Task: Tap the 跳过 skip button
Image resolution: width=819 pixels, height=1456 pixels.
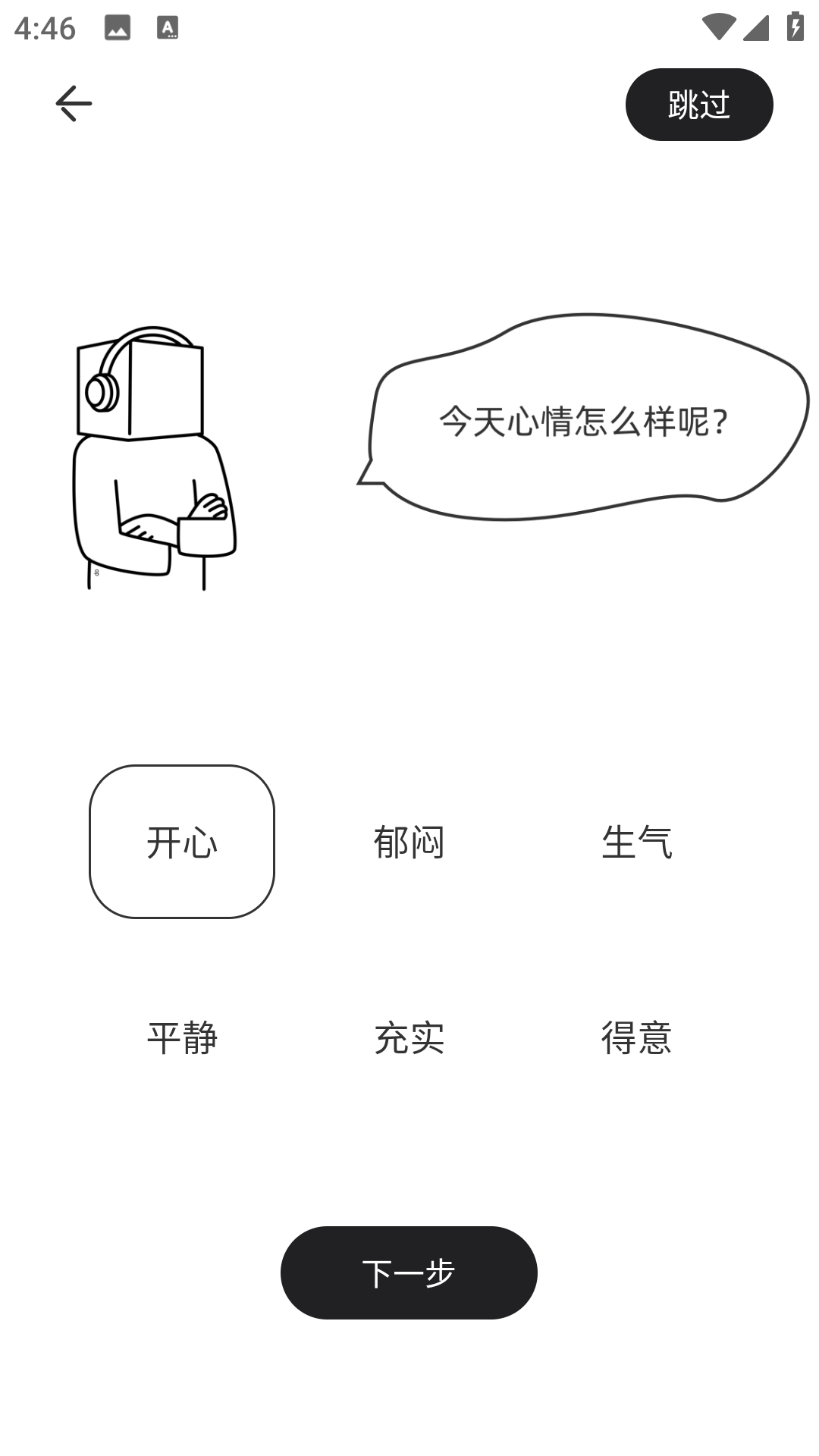Action: tap(699, 105)
